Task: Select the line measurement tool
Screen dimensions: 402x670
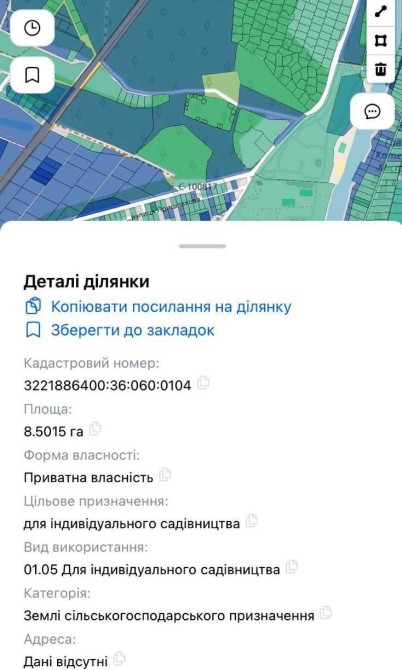Action: [380, 12]
